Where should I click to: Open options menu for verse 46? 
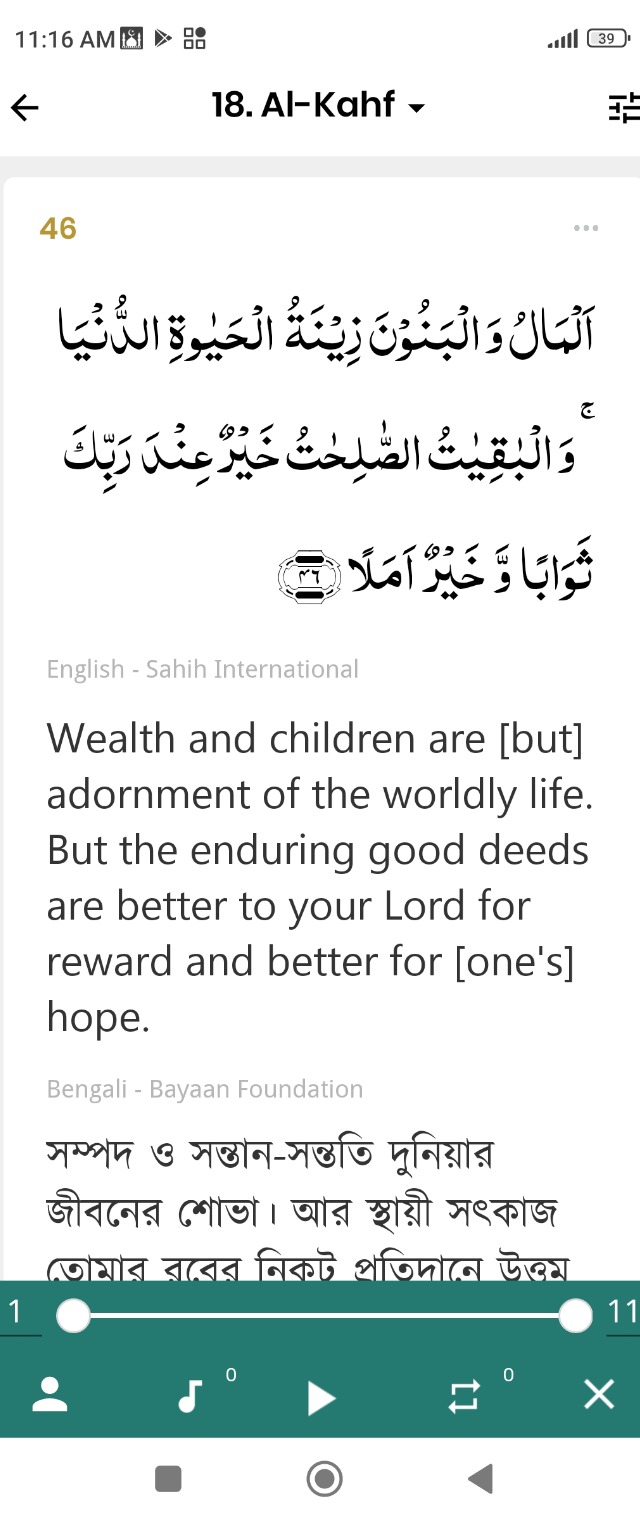pos(586,229)
